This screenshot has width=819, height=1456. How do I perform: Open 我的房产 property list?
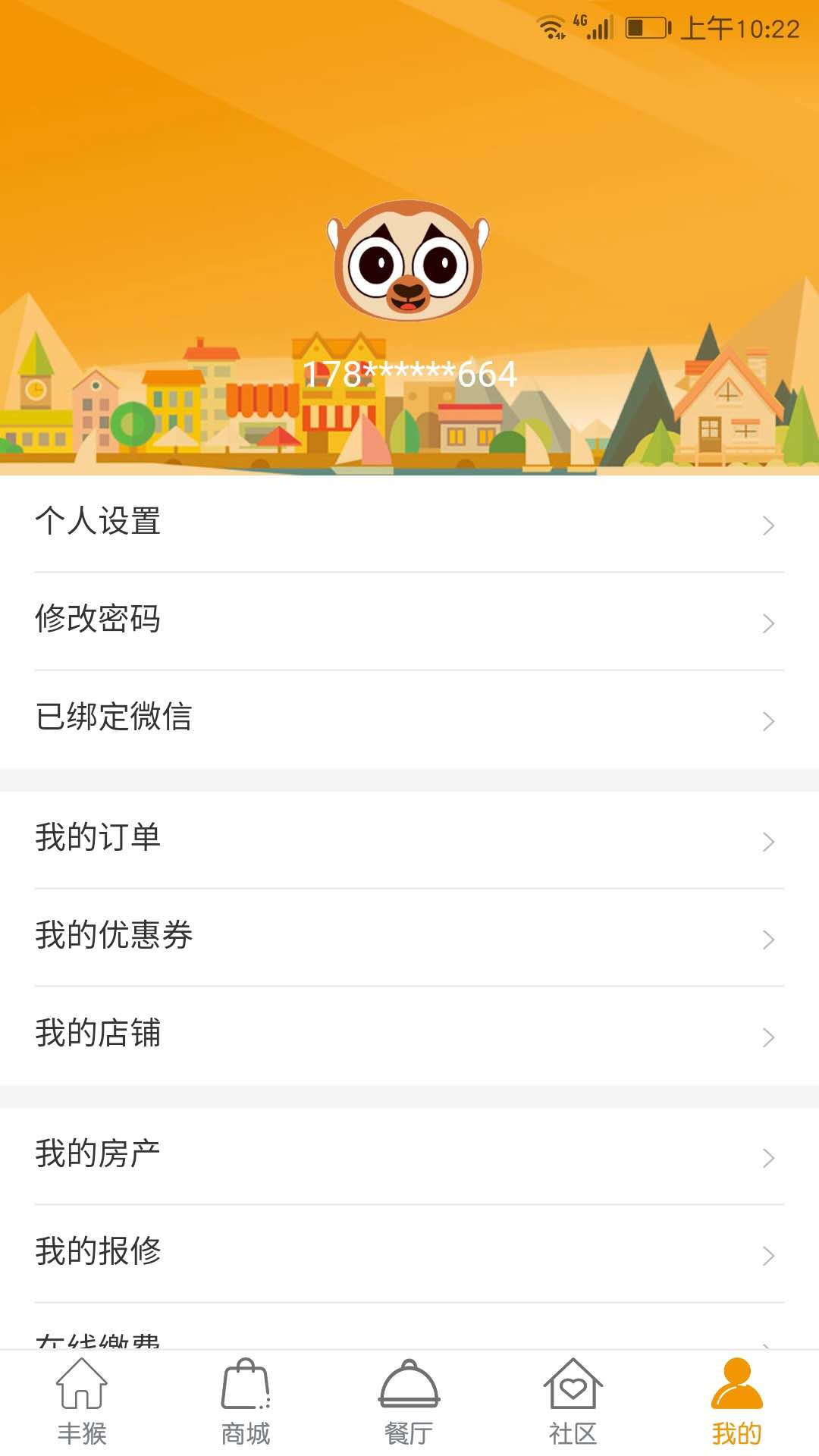click(409, 1155)
